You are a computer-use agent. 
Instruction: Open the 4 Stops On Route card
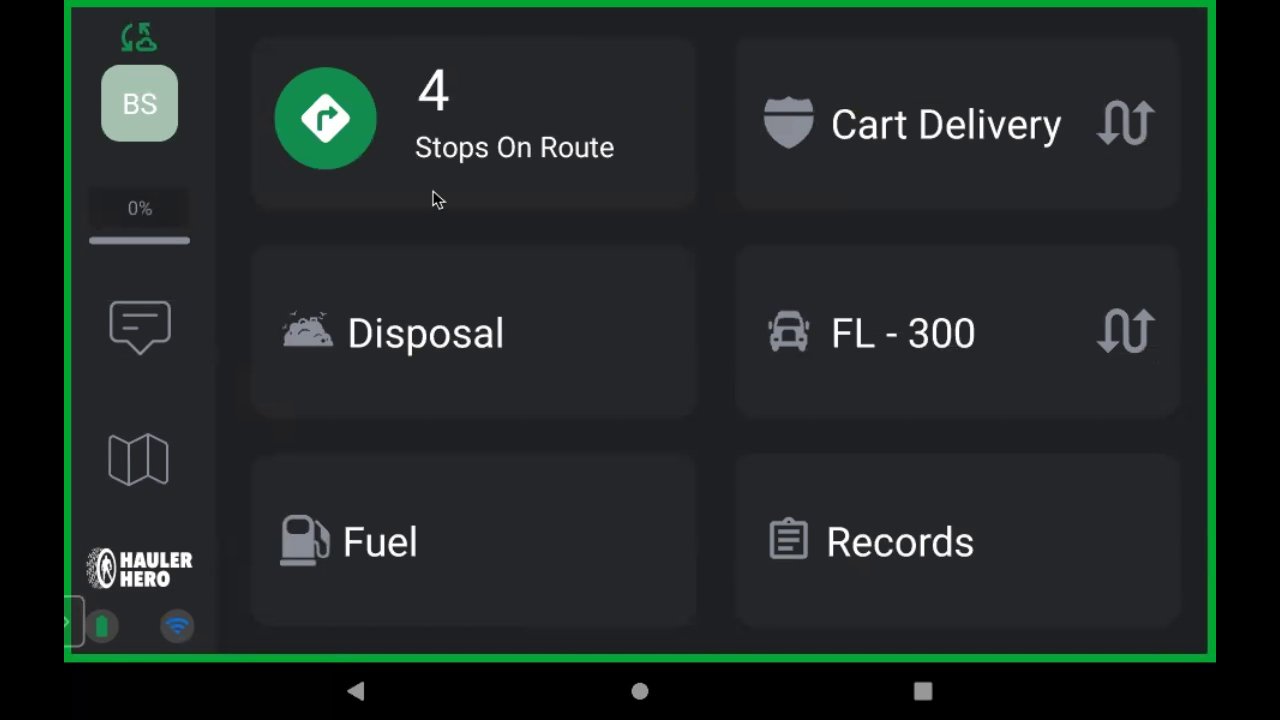[x=473, y=123]
